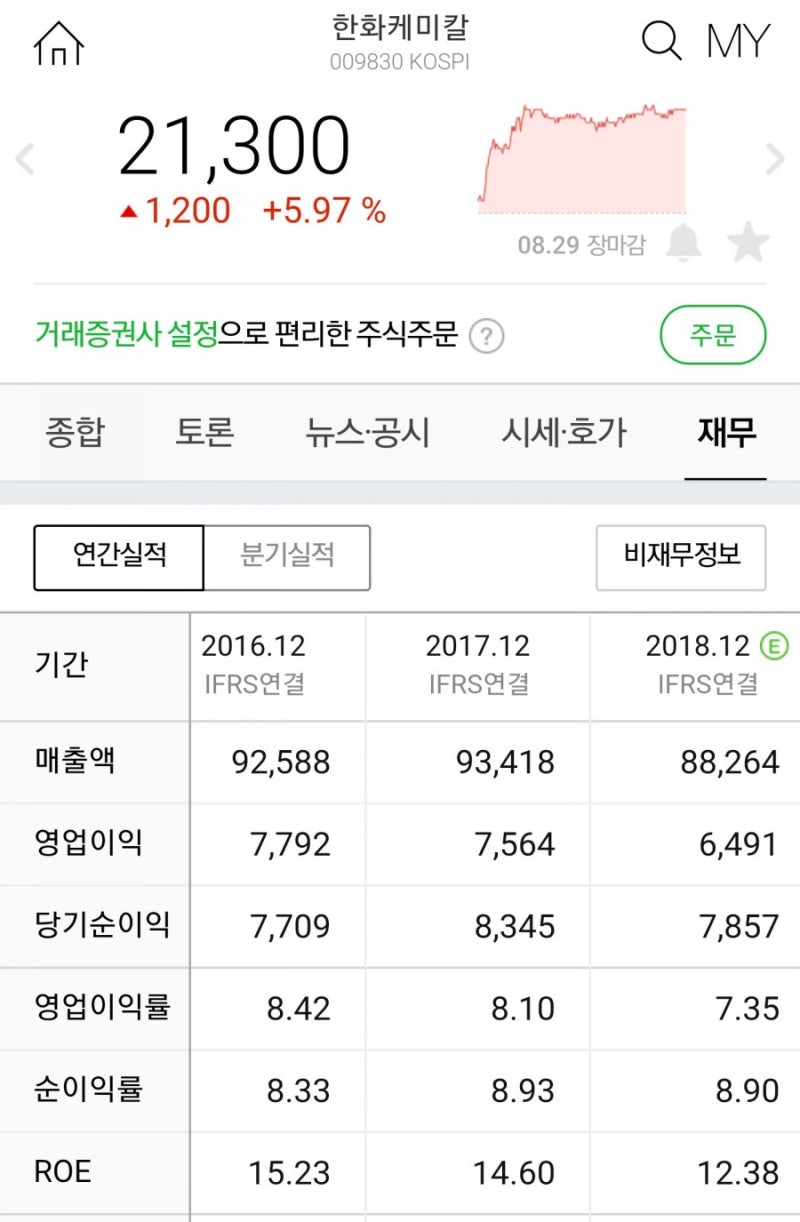Add 한화케미칼 to favorites via star icon
The width and height of the screenshot is (800, 1222).
click(x=748, y=243)
